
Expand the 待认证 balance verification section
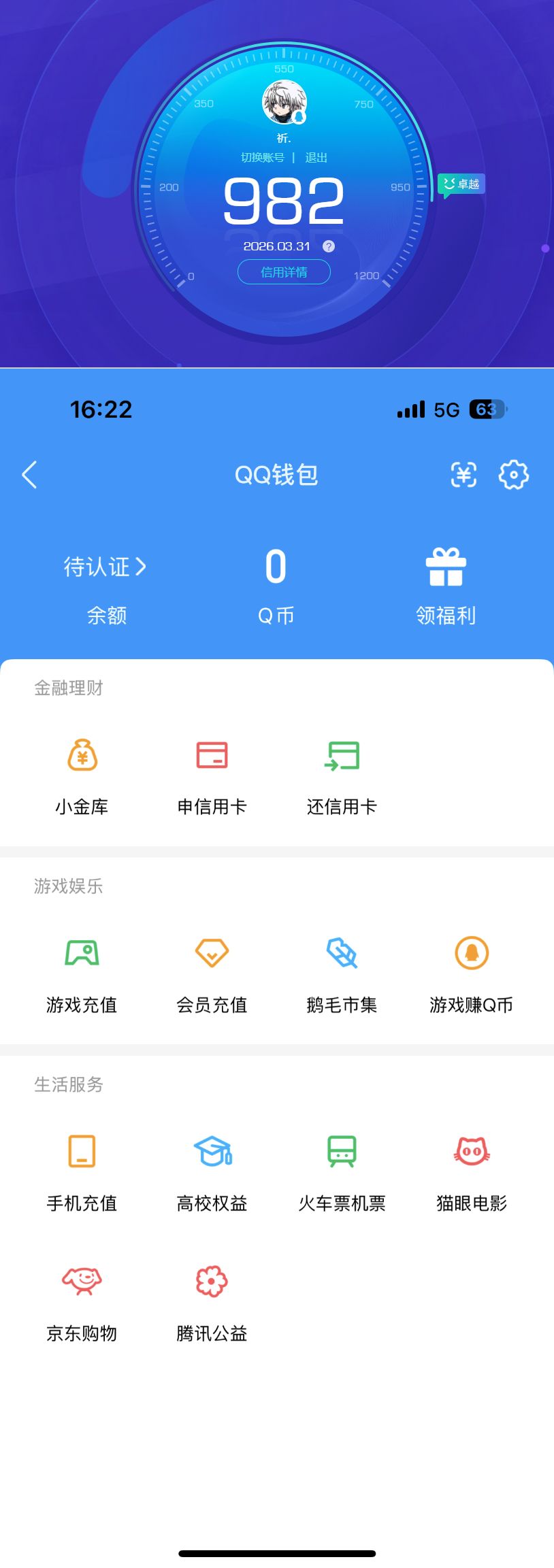(x=105, y=567)
